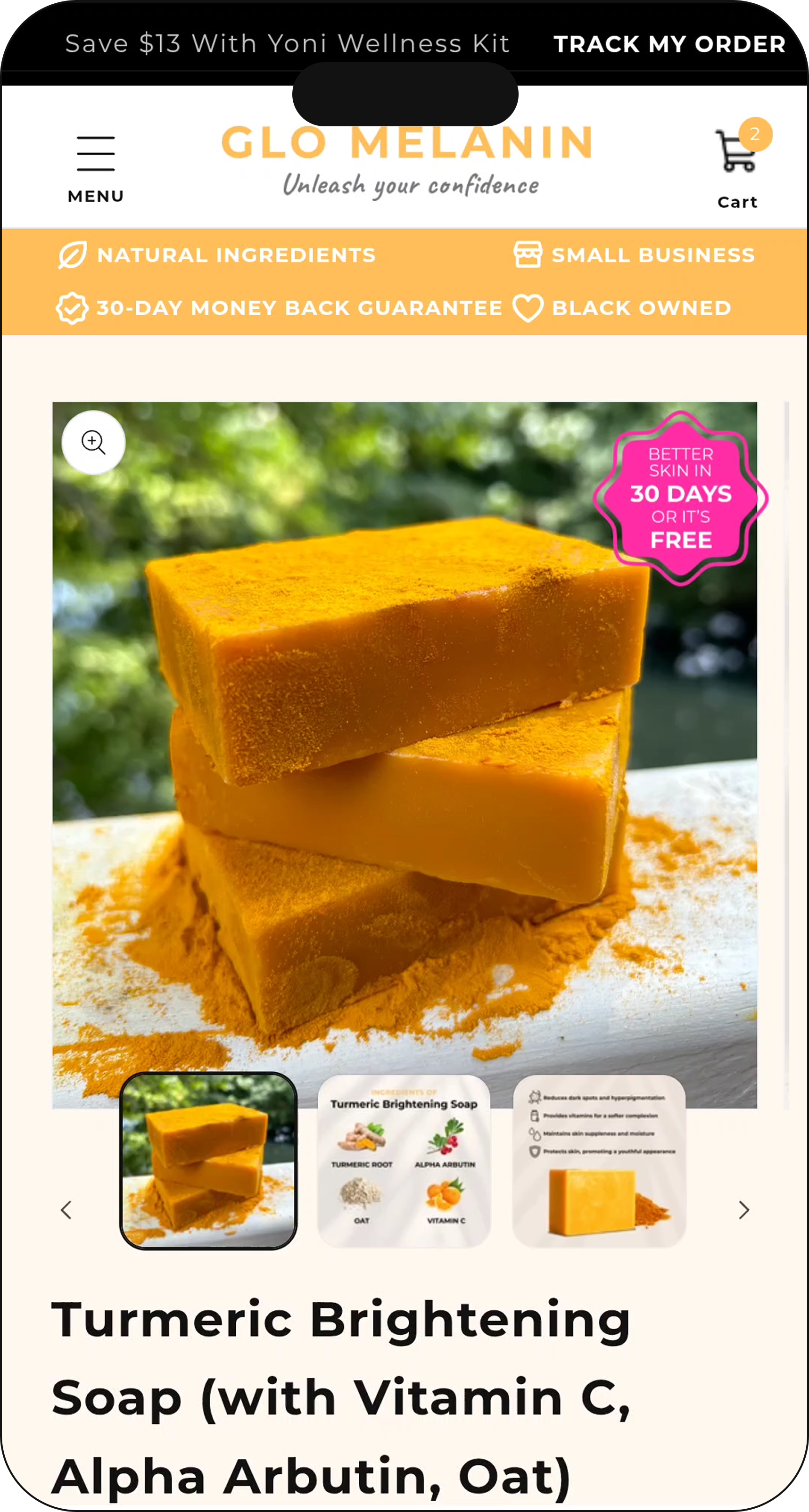809x1512 pixels.
Task: Show previous gallery thumbnails
Action: (66, 1210)
